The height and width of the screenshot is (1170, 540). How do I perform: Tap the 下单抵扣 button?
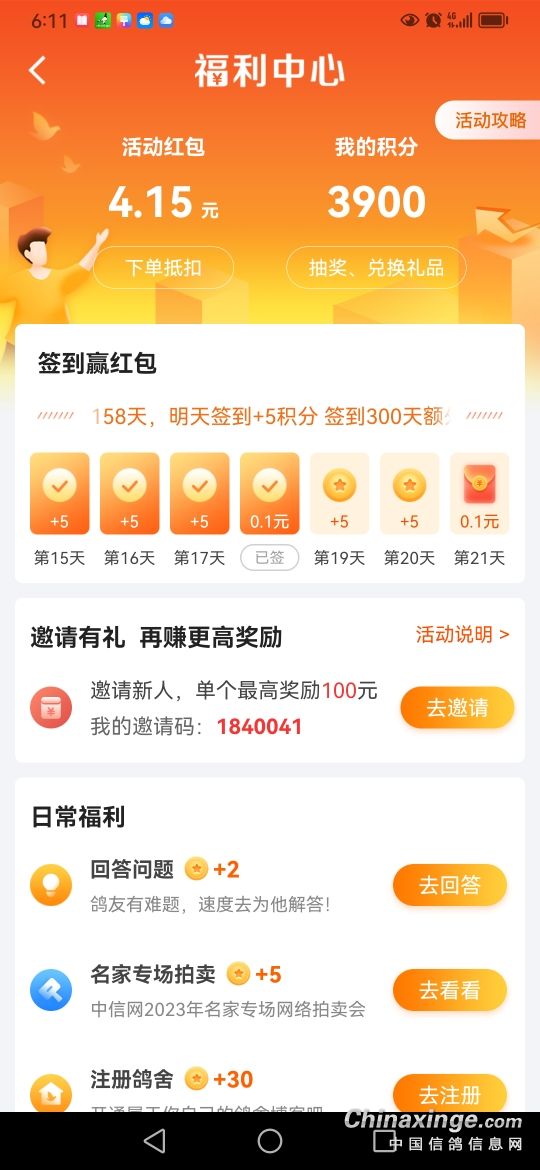[x=163, y=268]
